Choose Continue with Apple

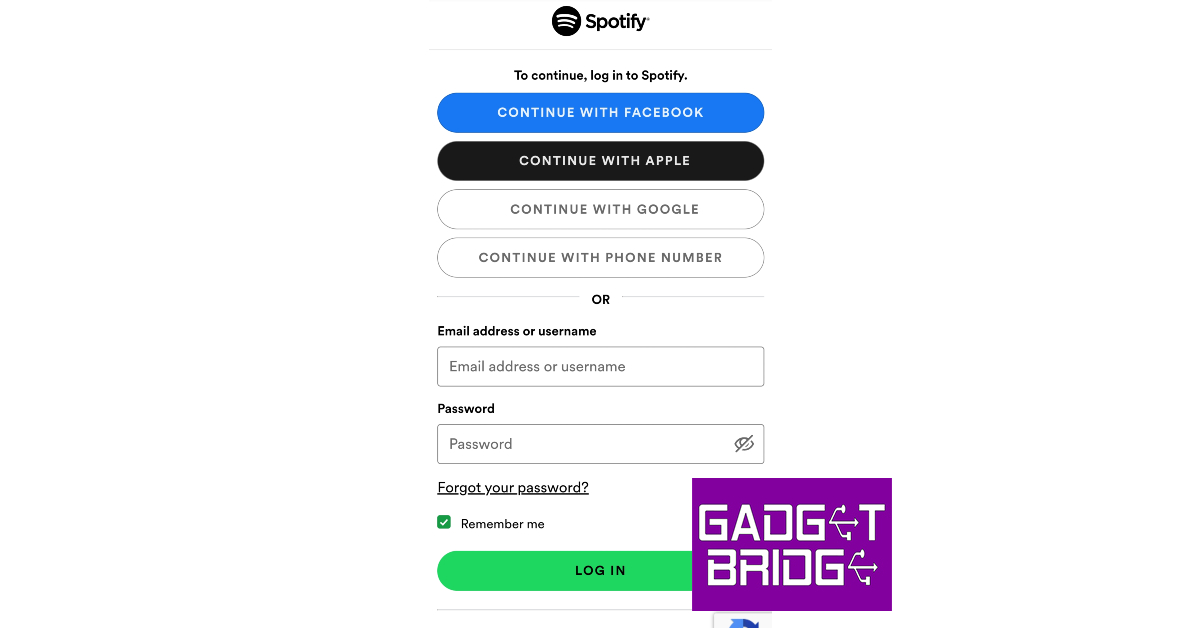tap(600, 161)
